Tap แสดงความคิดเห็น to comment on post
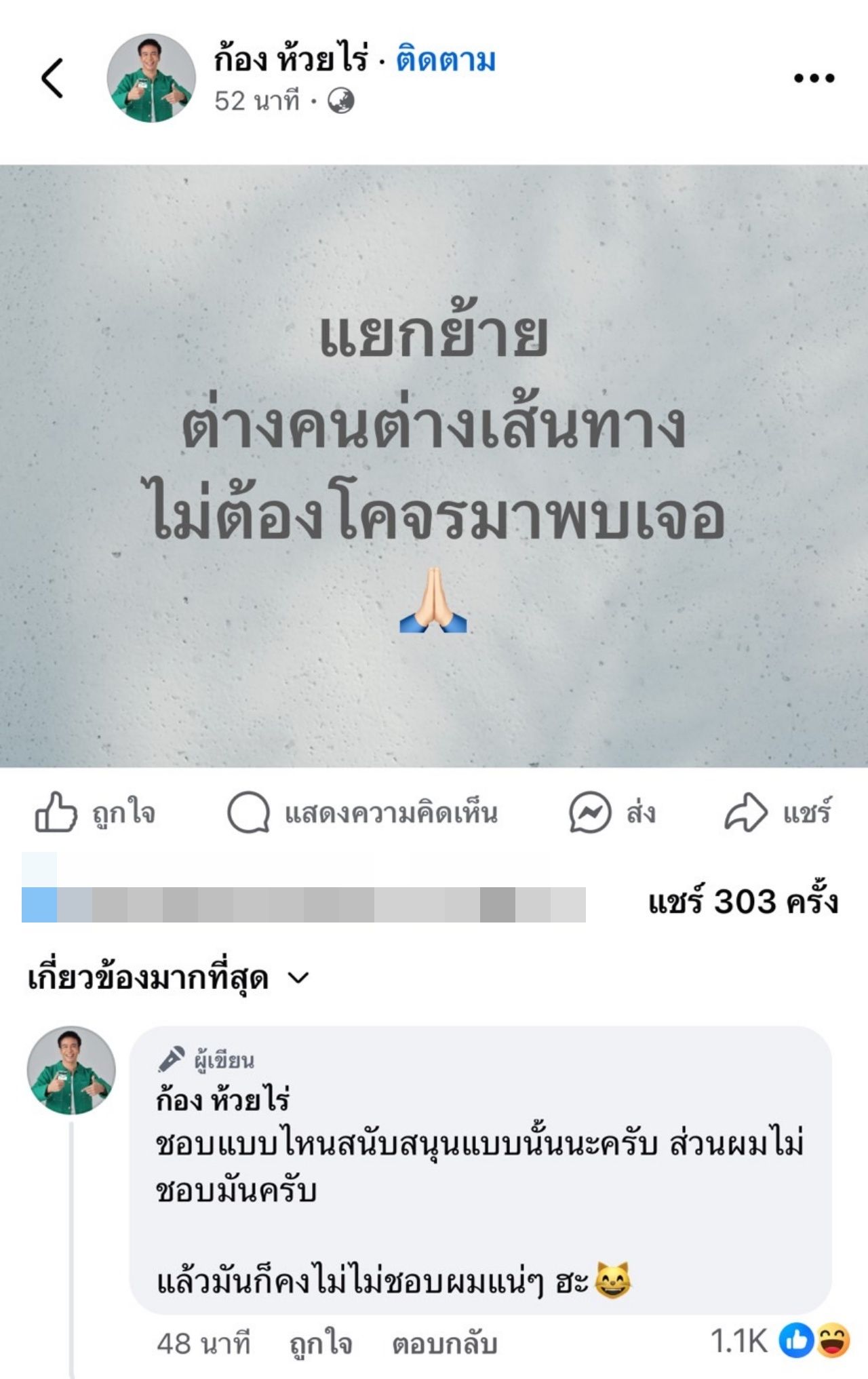868x1379 pixels. pyautogui.click(x=363, y=812)
